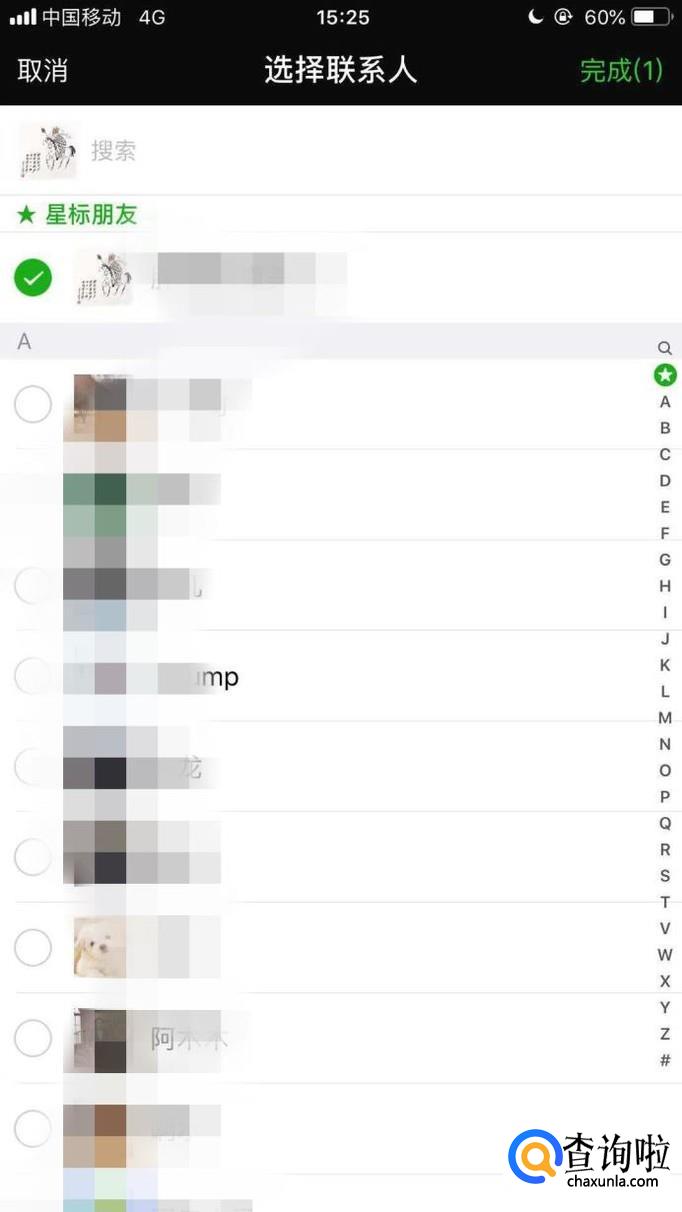This screenshot has height=1212, width=682.
Task: Uncheck the selected starred friend
Action: pyautogui.click(x=33, y=277)
